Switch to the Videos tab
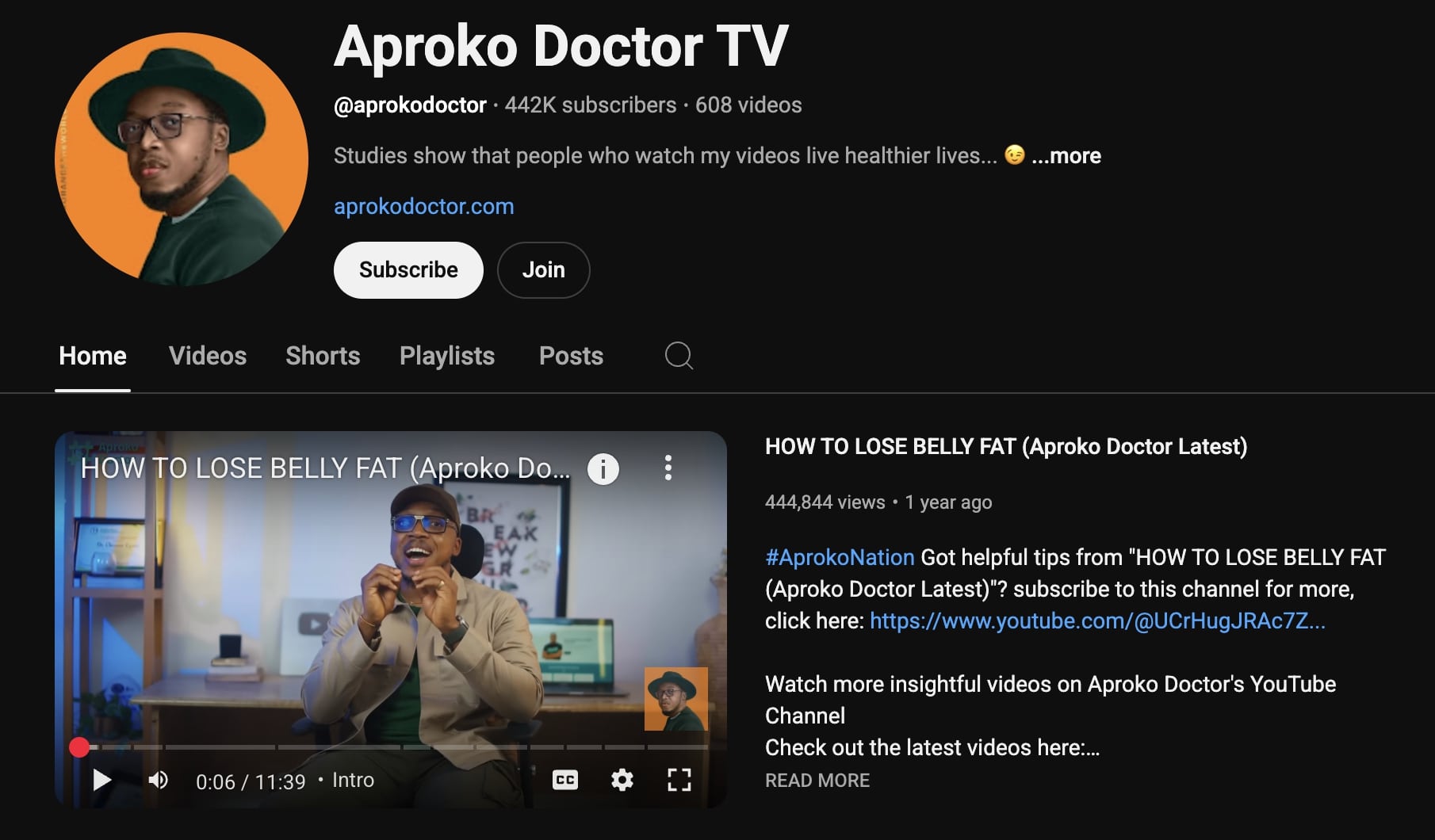 (208, 356)
